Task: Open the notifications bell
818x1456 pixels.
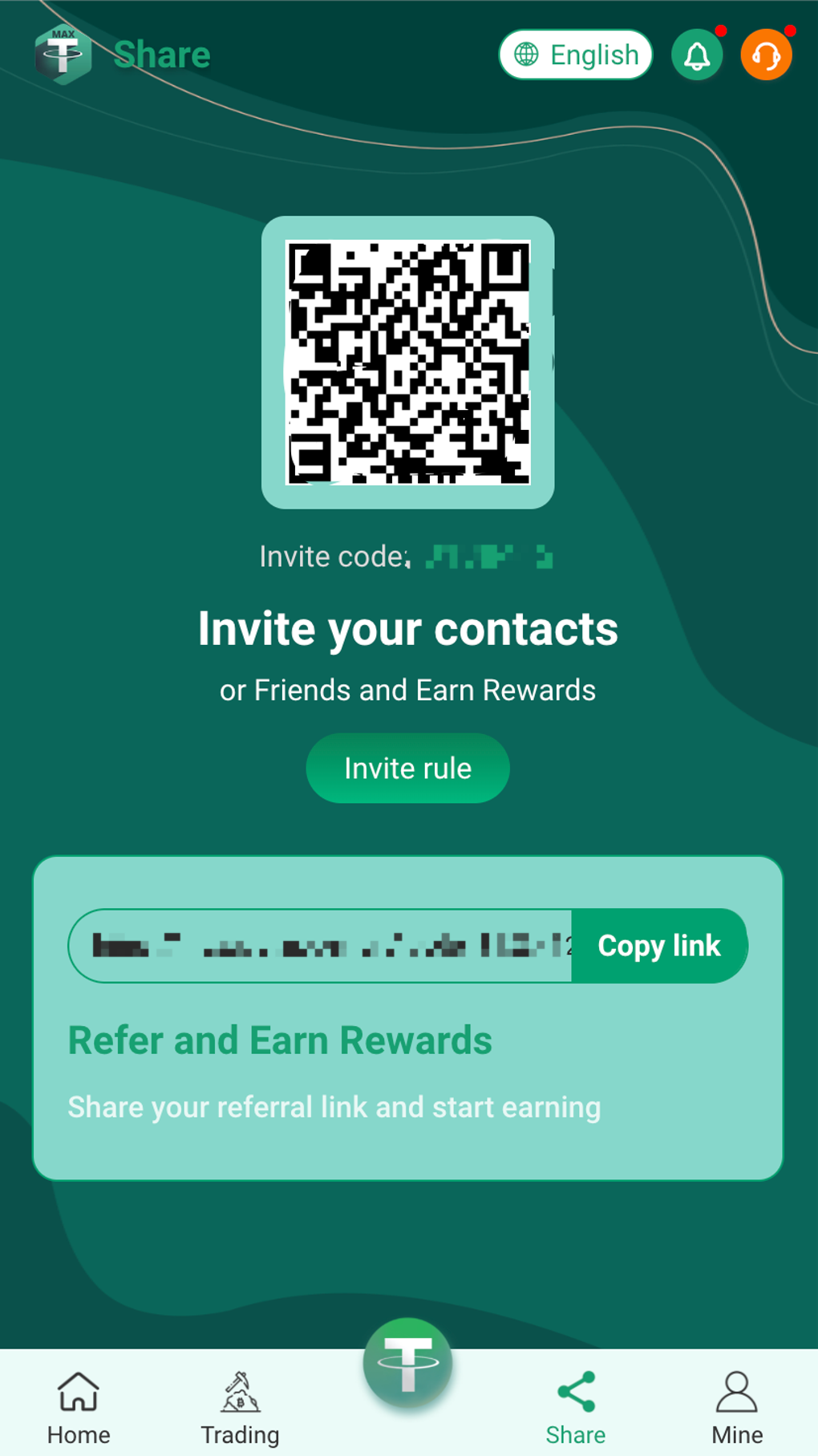Action: click(697, 55)
